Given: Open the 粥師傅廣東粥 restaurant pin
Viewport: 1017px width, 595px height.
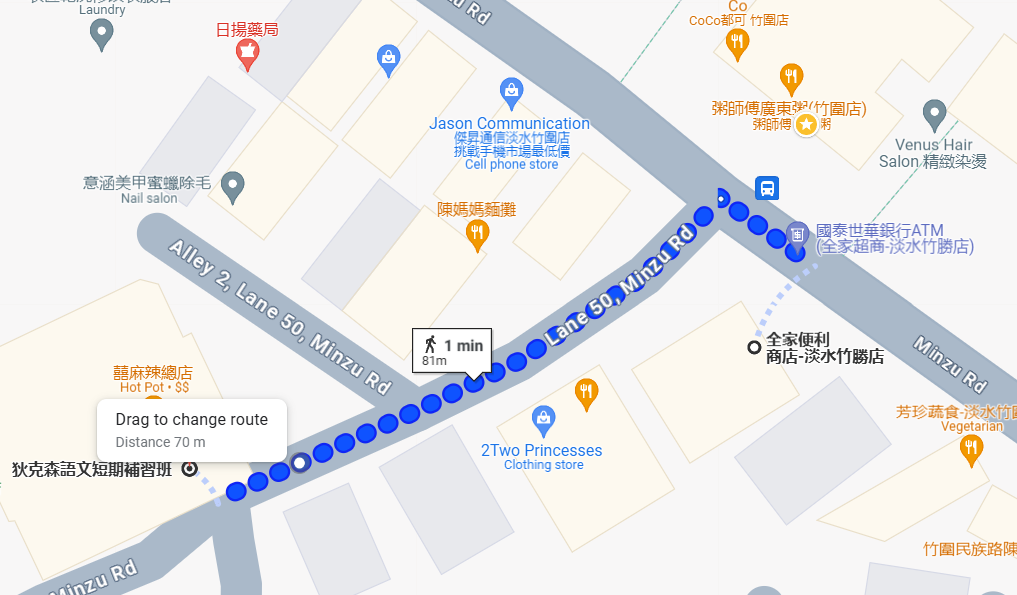Looking at the screenshot, I should pos(791,77).
